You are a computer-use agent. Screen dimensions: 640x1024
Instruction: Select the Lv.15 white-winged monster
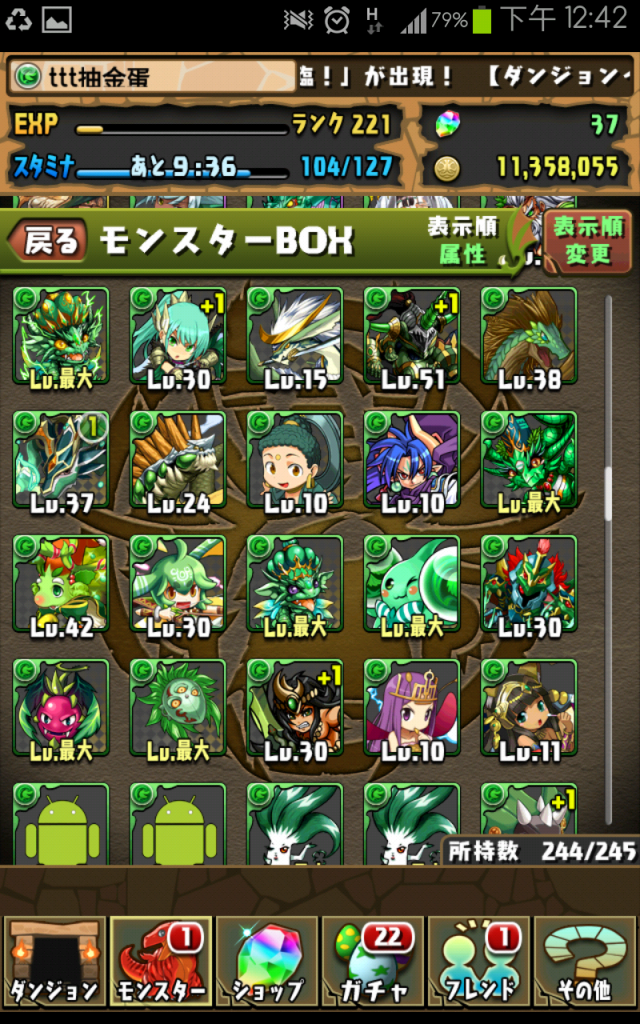295,337
